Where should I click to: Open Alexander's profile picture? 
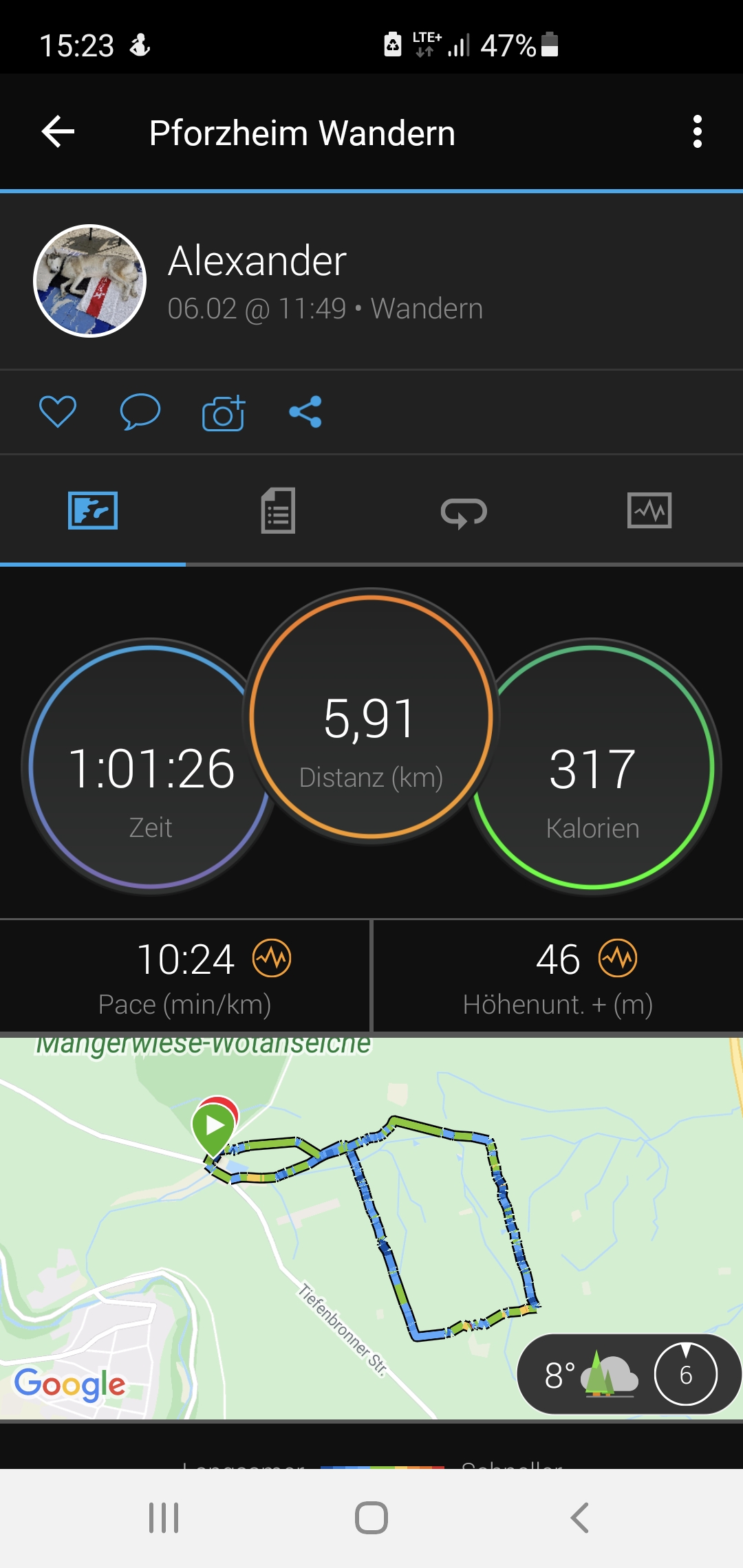(x=90, y=281)
